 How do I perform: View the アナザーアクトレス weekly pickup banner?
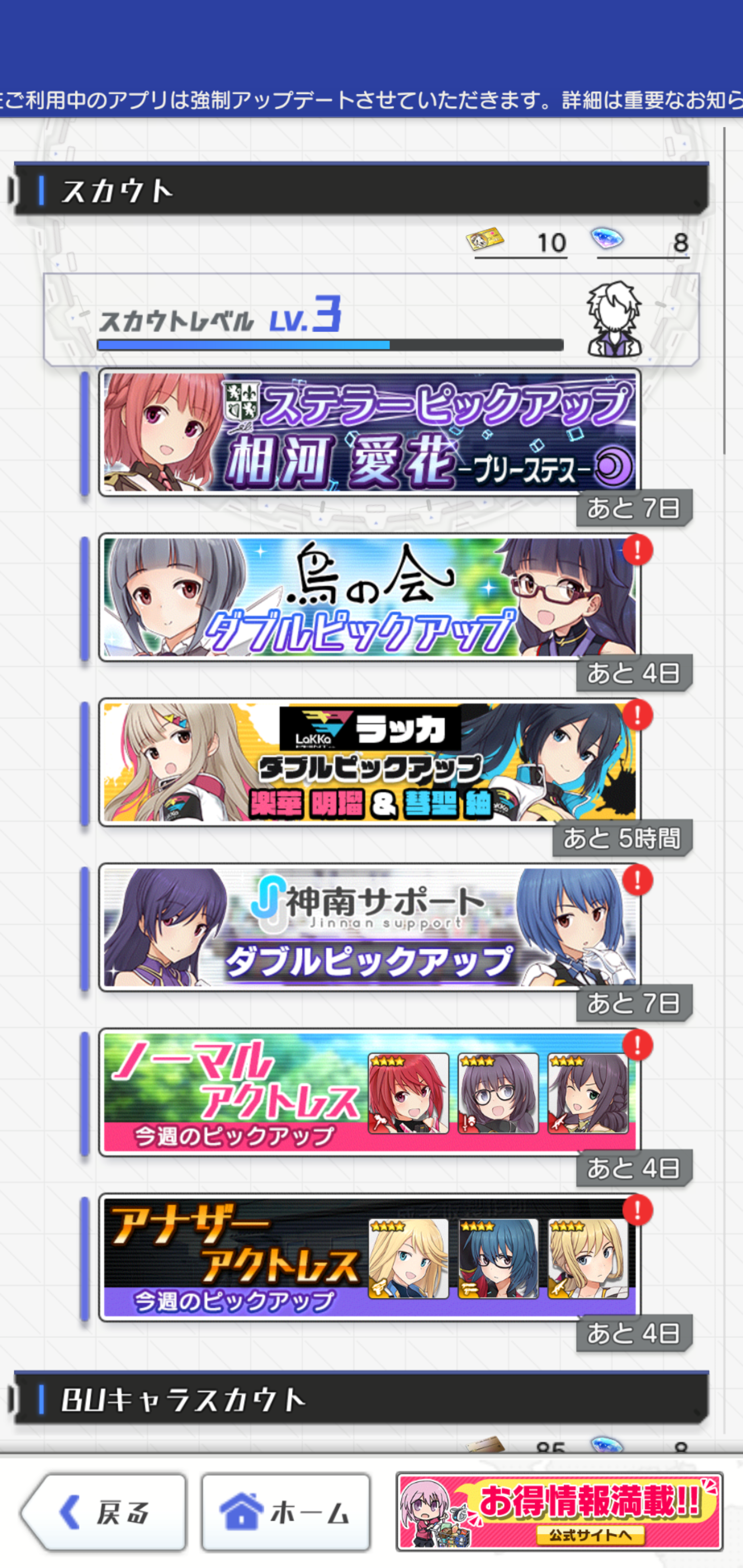369,1257
